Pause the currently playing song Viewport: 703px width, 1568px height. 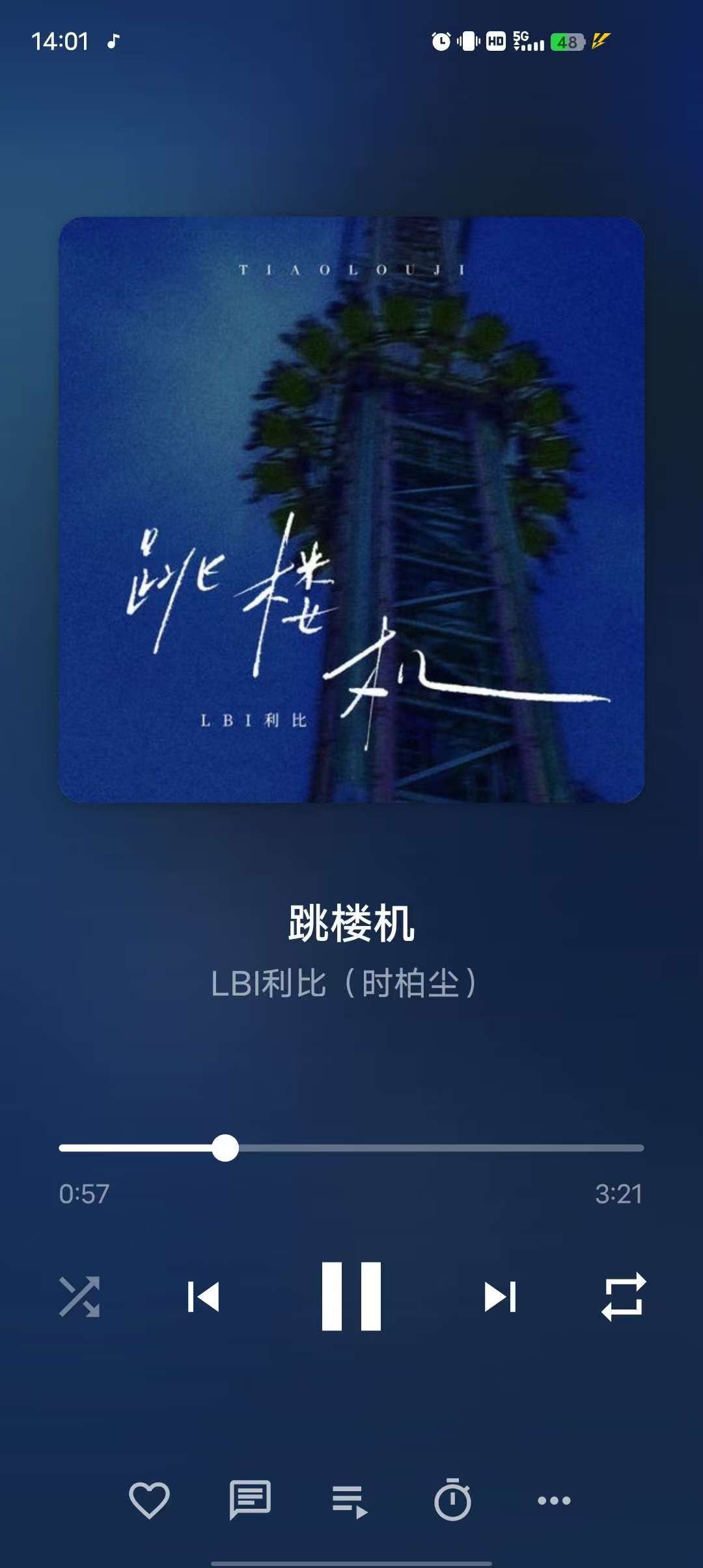point(351,1296)
